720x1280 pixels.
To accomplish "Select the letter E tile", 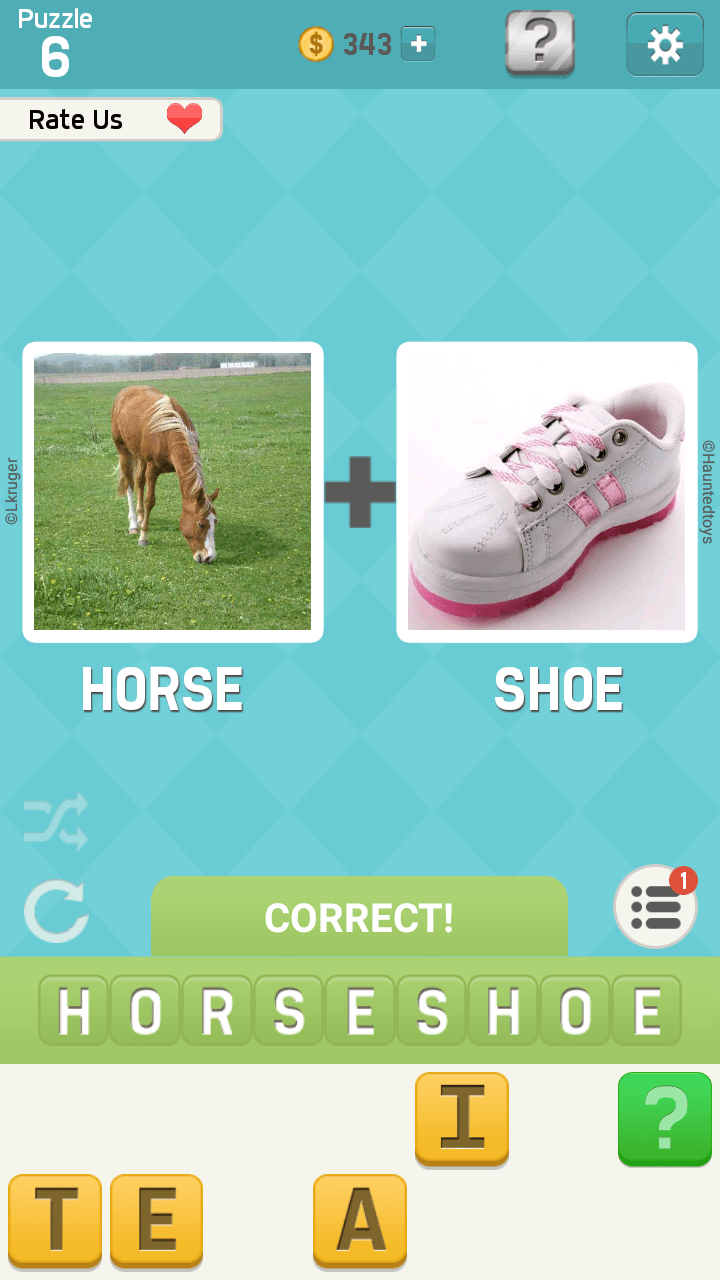I will click(157, 1221).
